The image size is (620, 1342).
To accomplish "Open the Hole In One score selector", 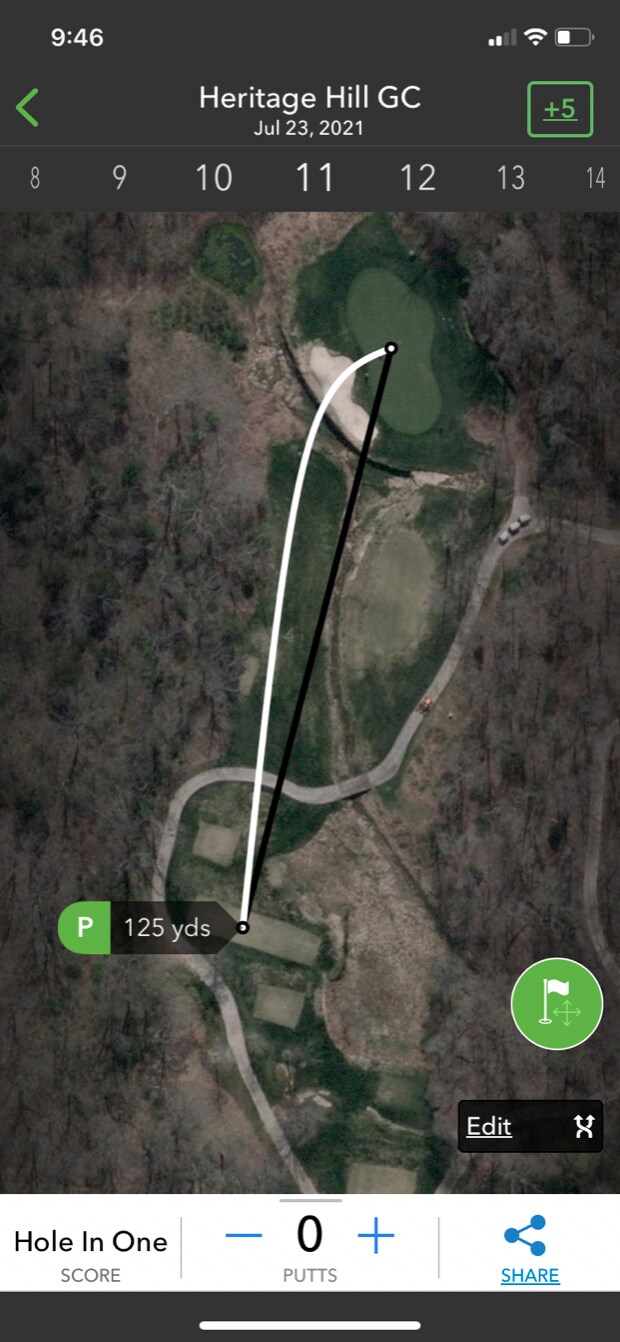I will 90,1250.
